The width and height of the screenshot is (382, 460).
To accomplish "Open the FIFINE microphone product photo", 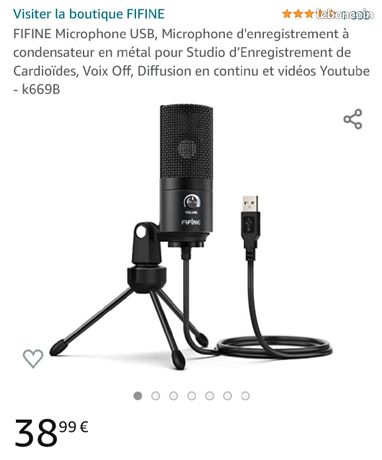I will point(191,237).
